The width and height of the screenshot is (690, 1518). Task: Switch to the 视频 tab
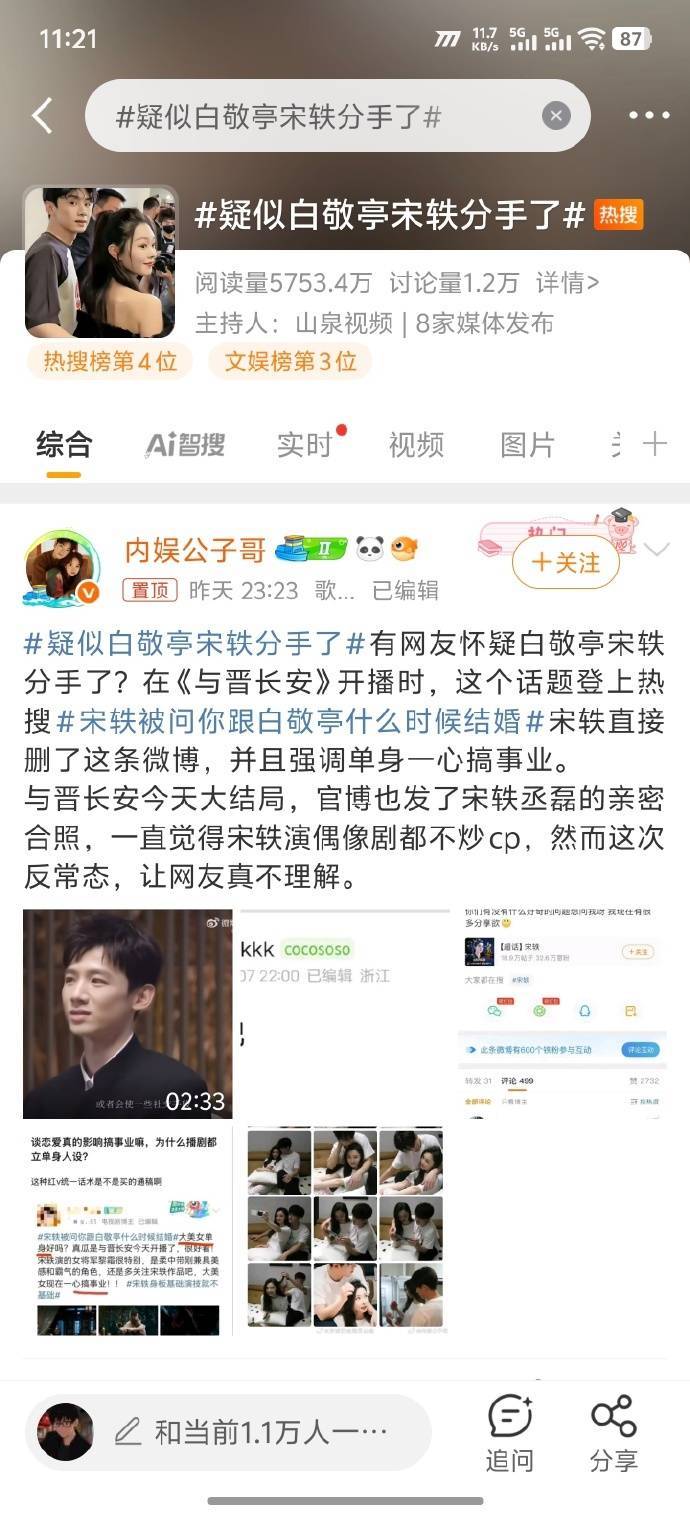(416, 445)
